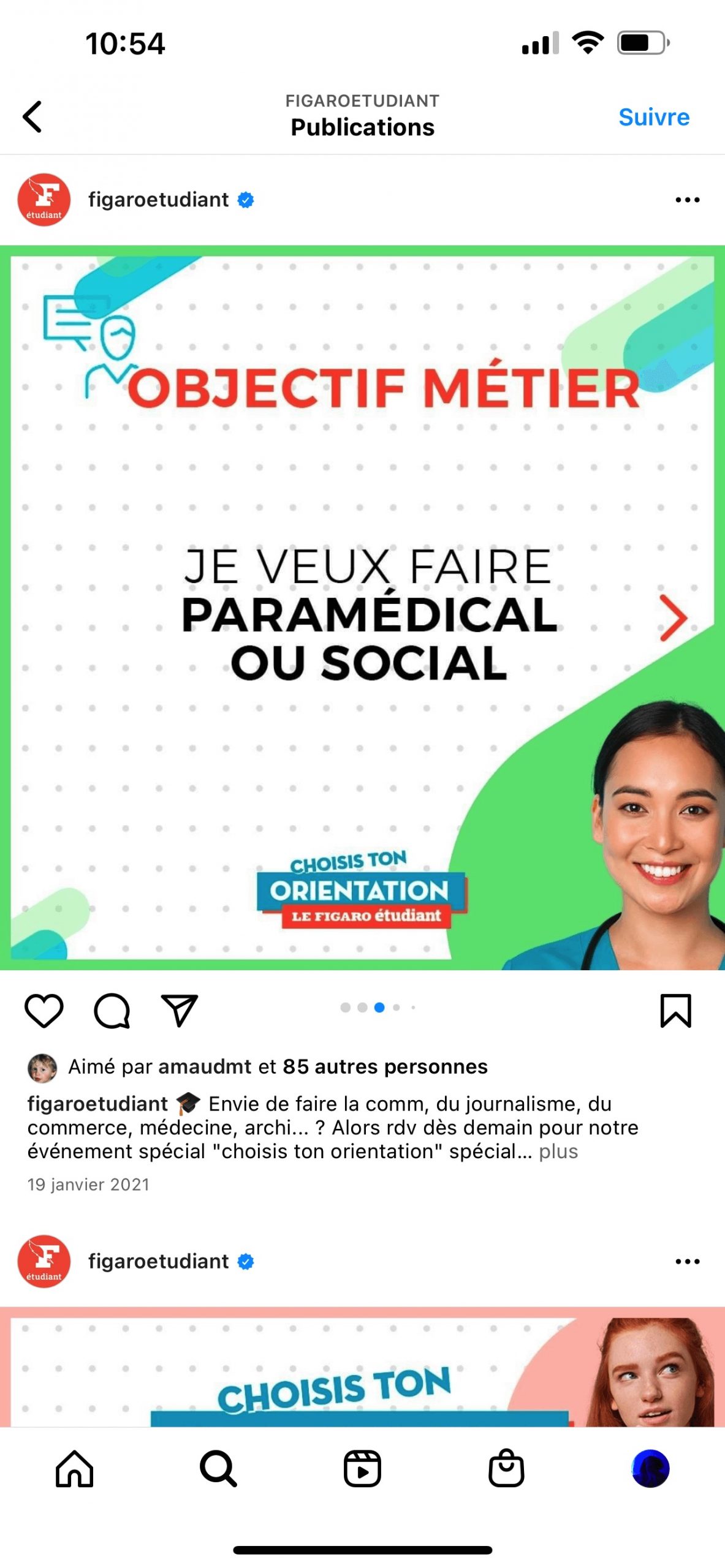
Task: Go back to the previous screen
Action: 32,116
